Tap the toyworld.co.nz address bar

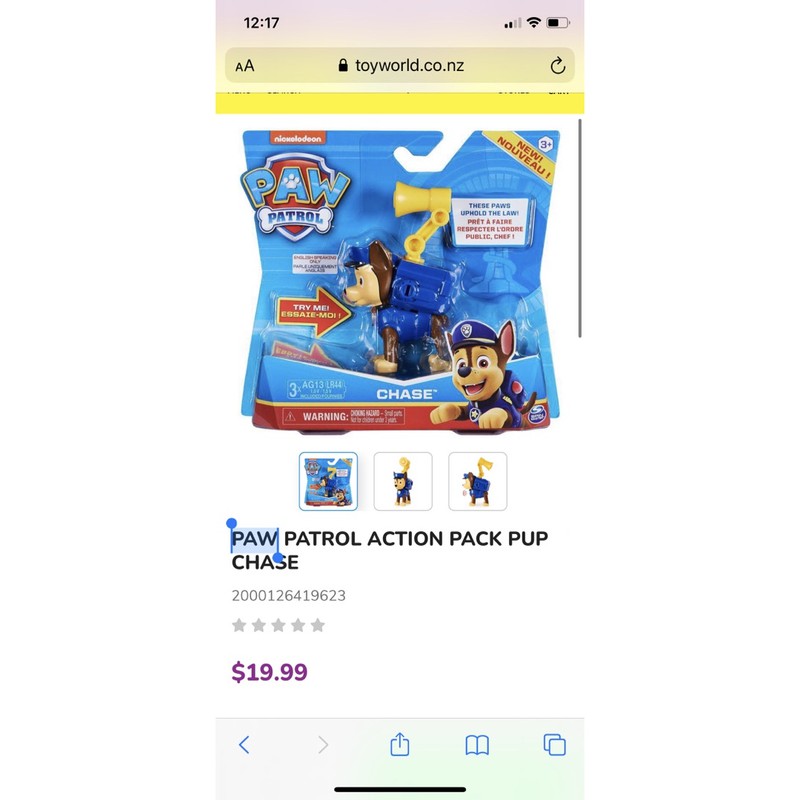pyautogui.click(x=400, y=66)
